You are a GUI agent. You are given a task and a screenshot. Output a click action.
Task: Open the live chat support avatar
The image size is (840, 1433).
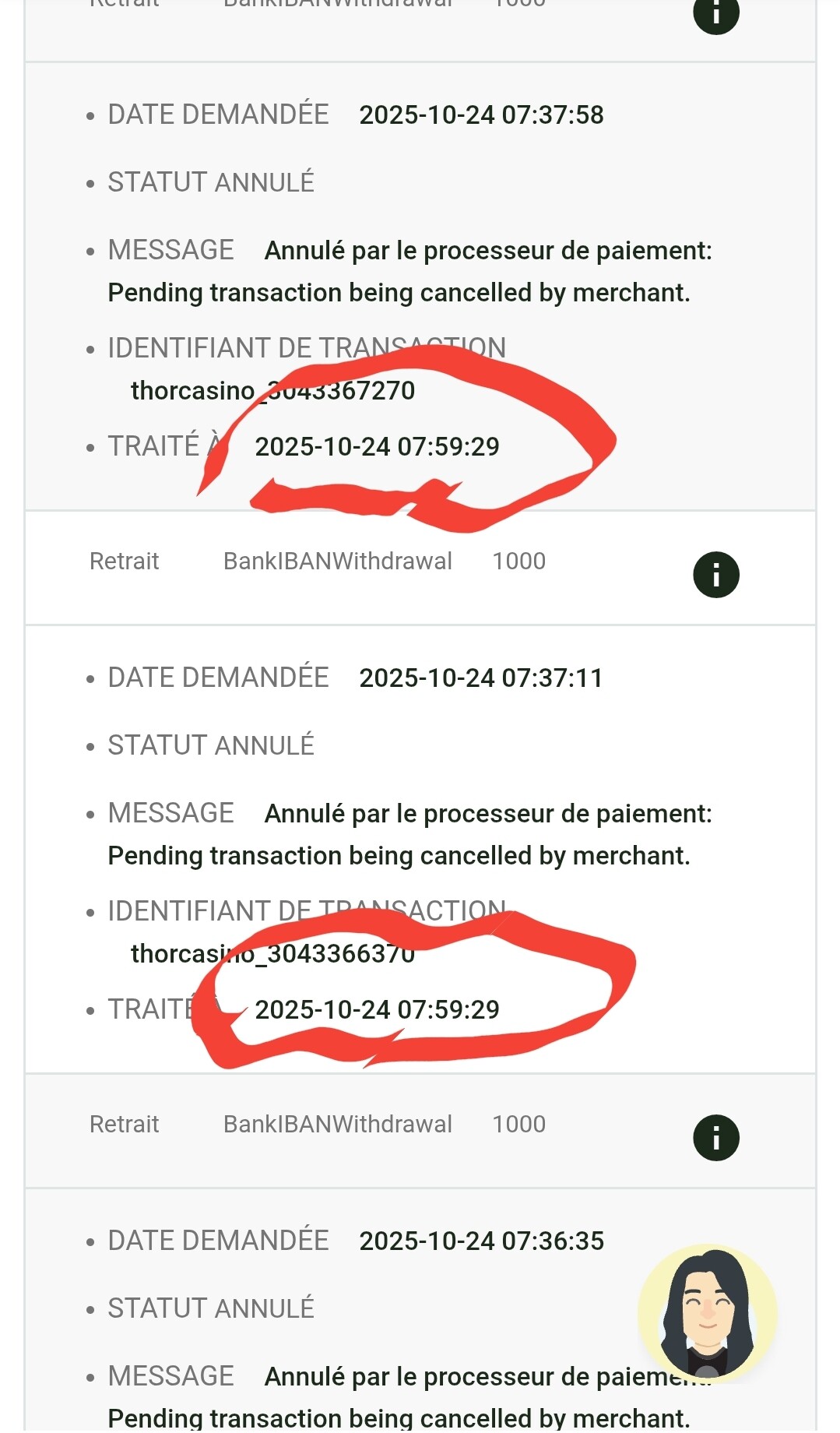point(707,1313)
